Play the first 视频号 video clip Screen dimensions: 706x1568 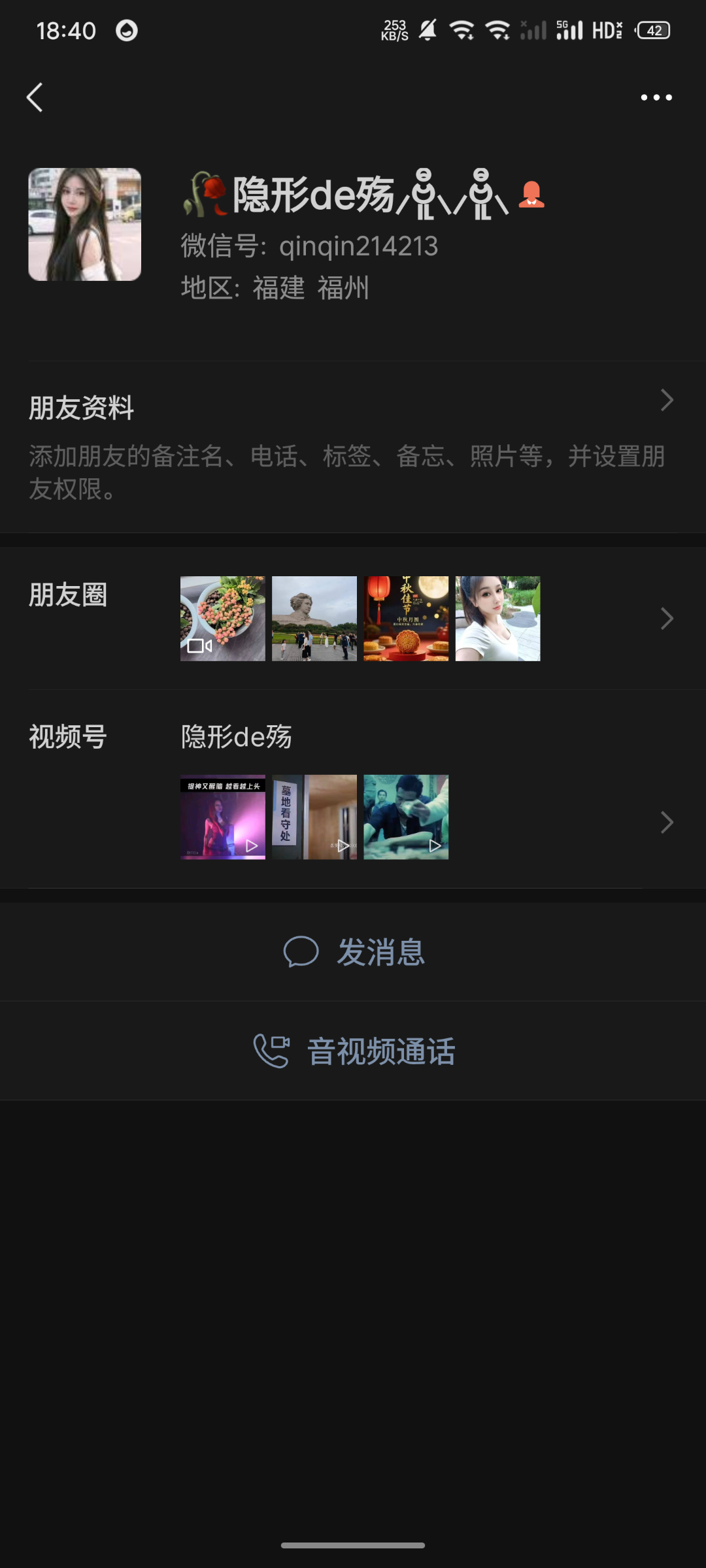point(222,817)
